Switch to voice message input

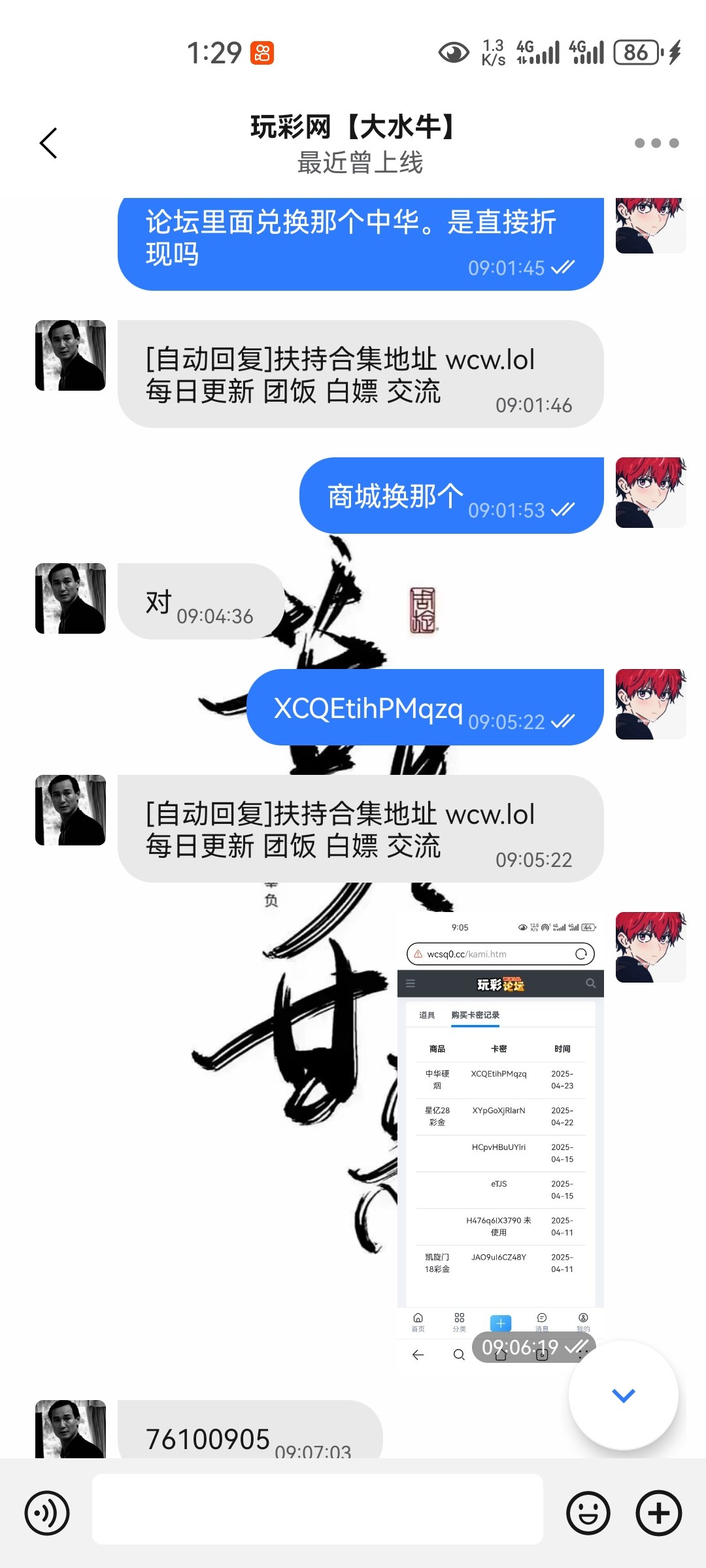click(47, 1512)
